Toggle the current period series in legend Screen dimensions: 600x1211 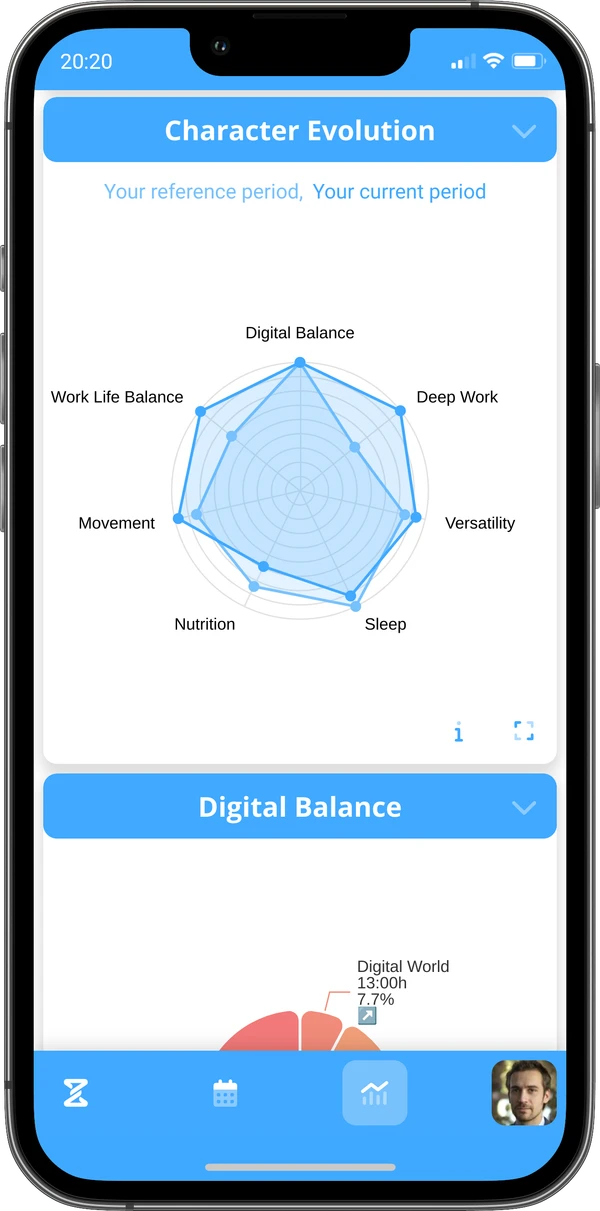(x=399, y=192)
